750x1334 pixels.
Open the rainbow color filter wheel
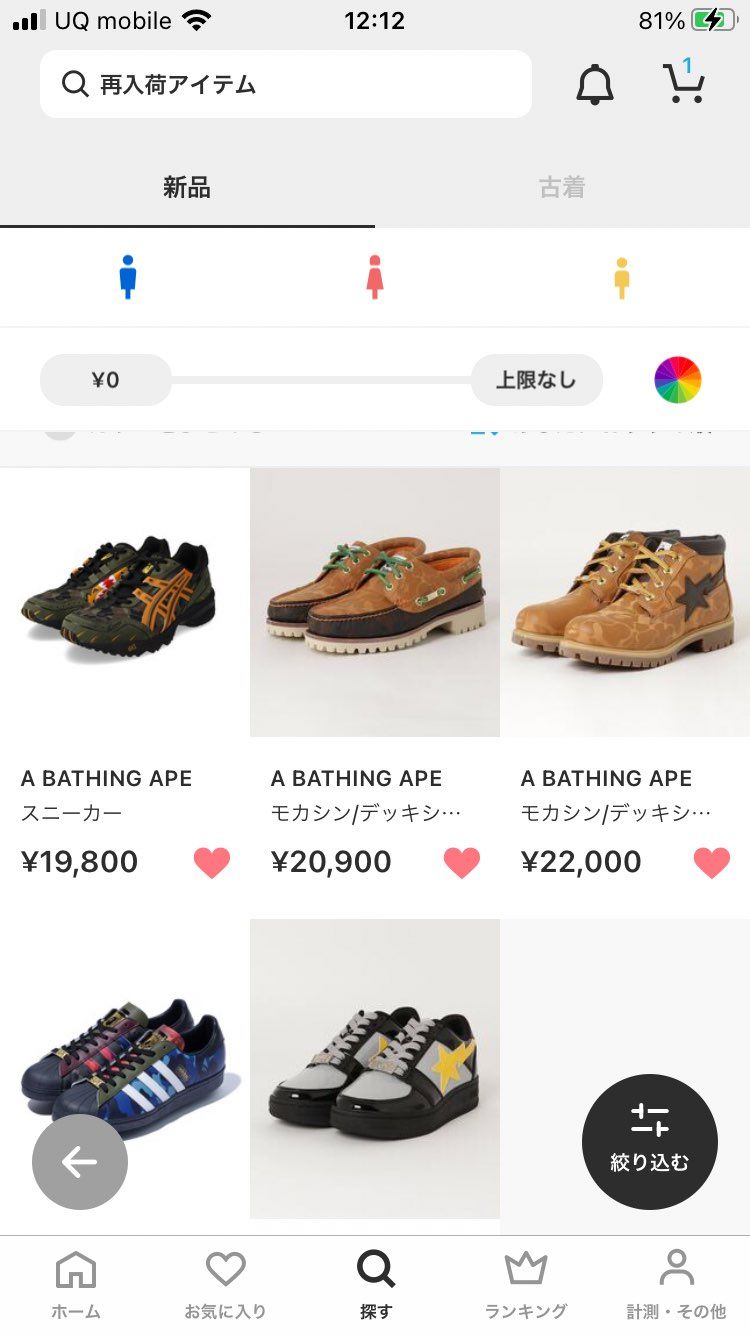tap(676, 379)
